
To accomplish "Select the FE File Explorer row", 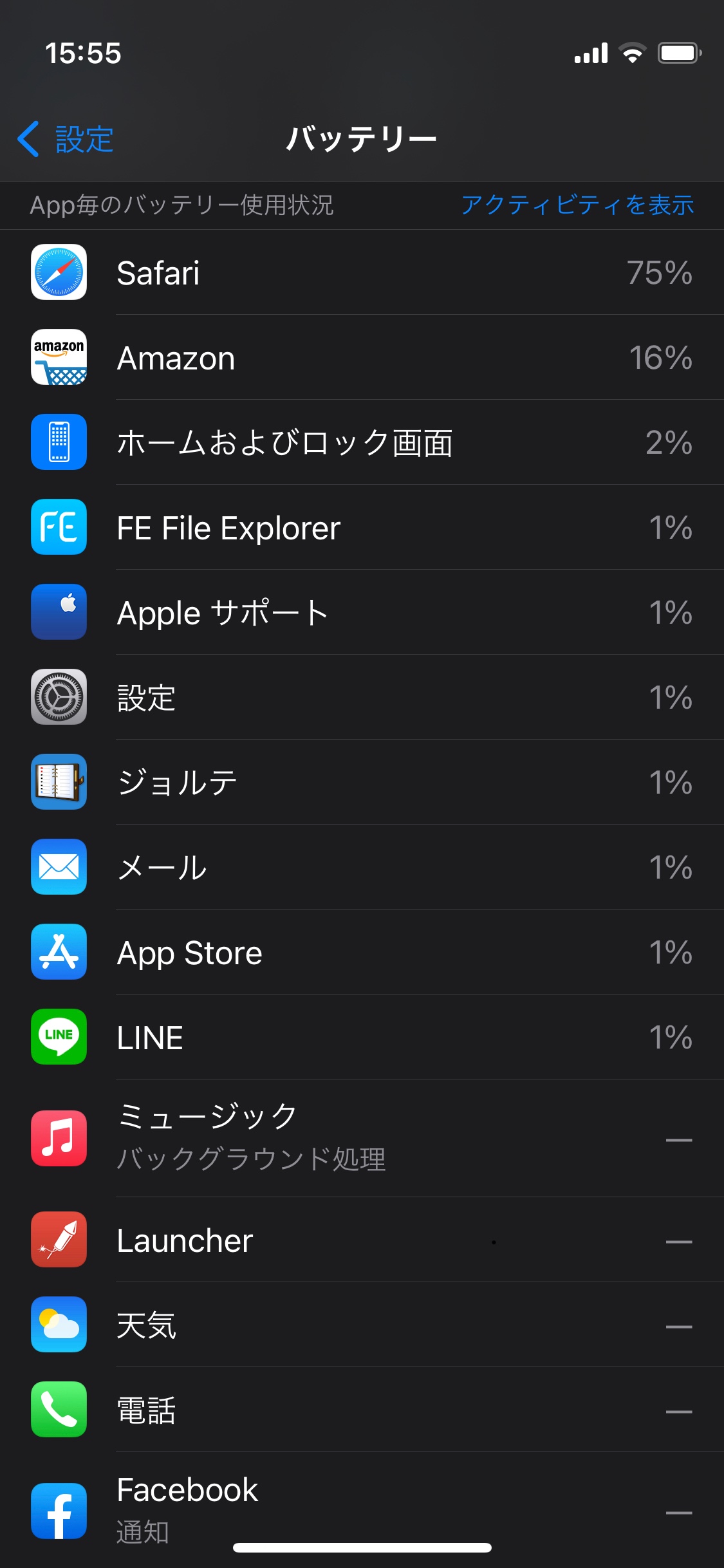I will pos(362,527).
